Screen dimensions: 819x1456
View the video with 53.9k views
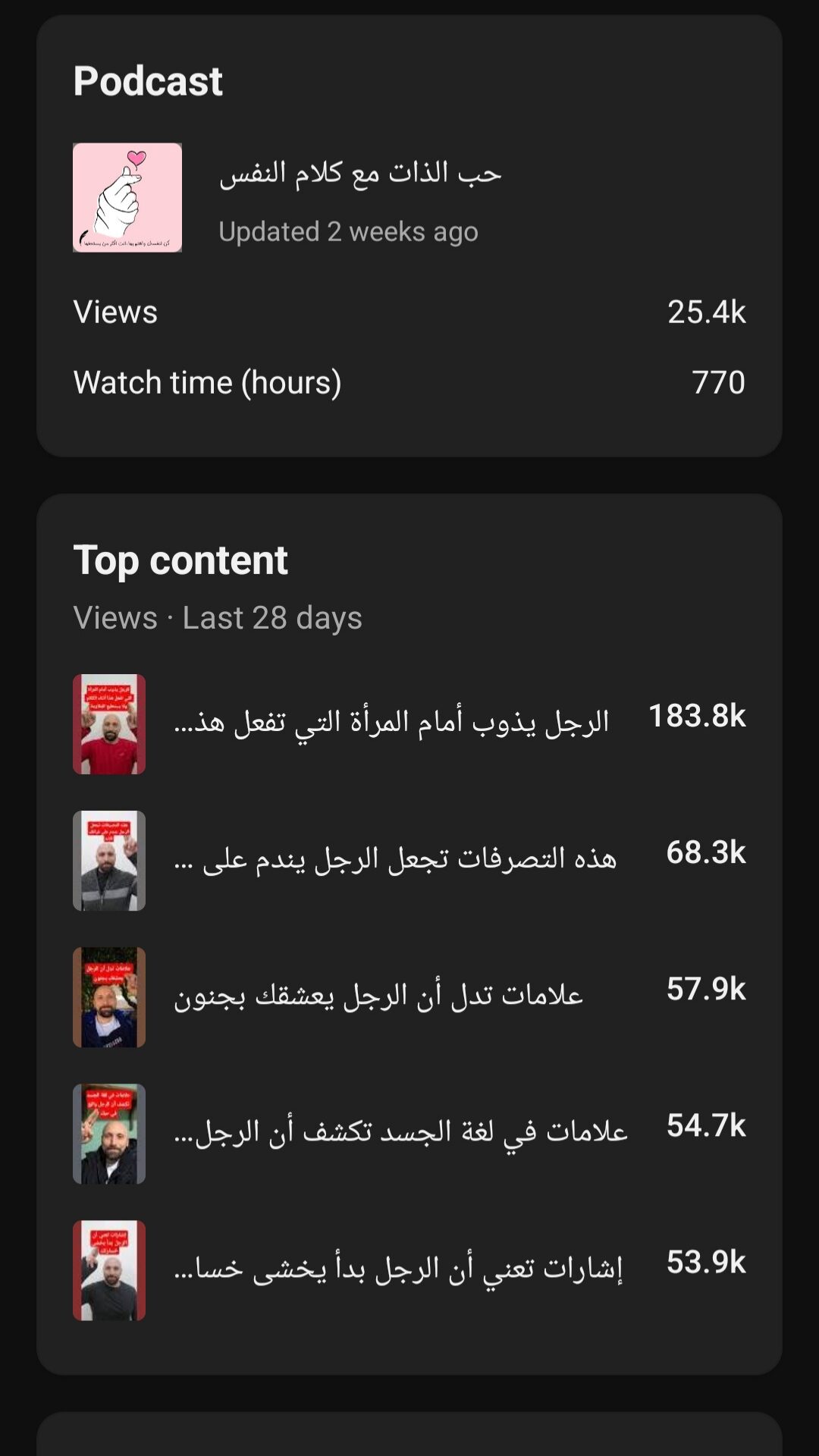coord(398,1269)
